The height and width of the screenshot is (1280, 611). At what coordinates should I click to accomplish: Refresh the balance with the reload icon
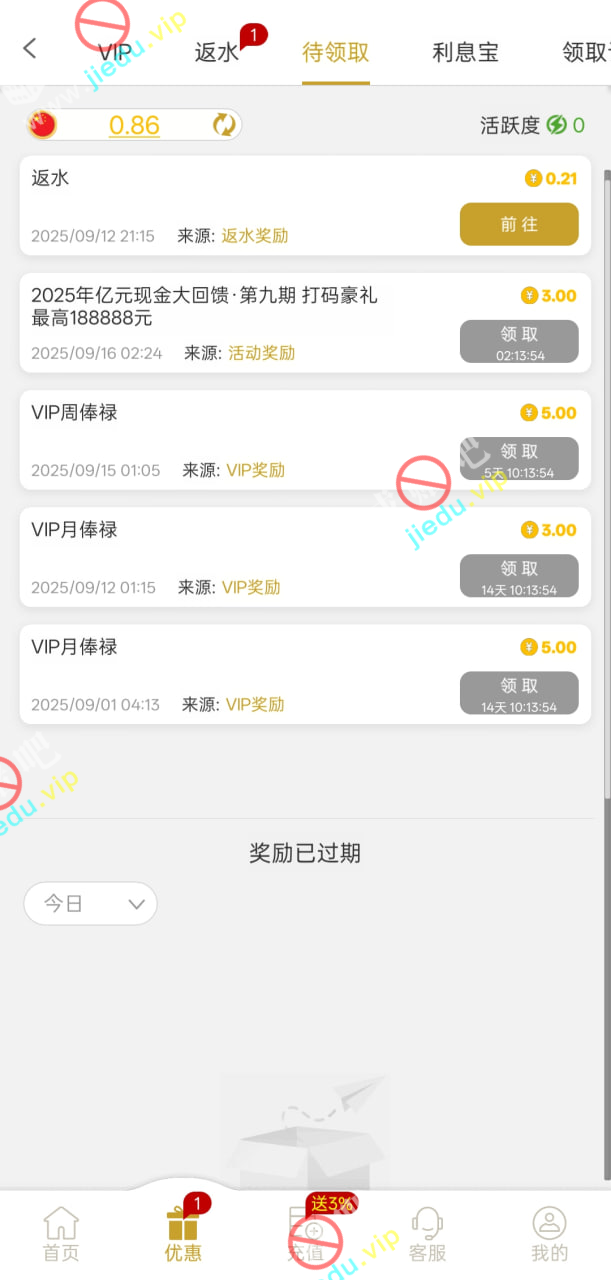coord(224,125)
